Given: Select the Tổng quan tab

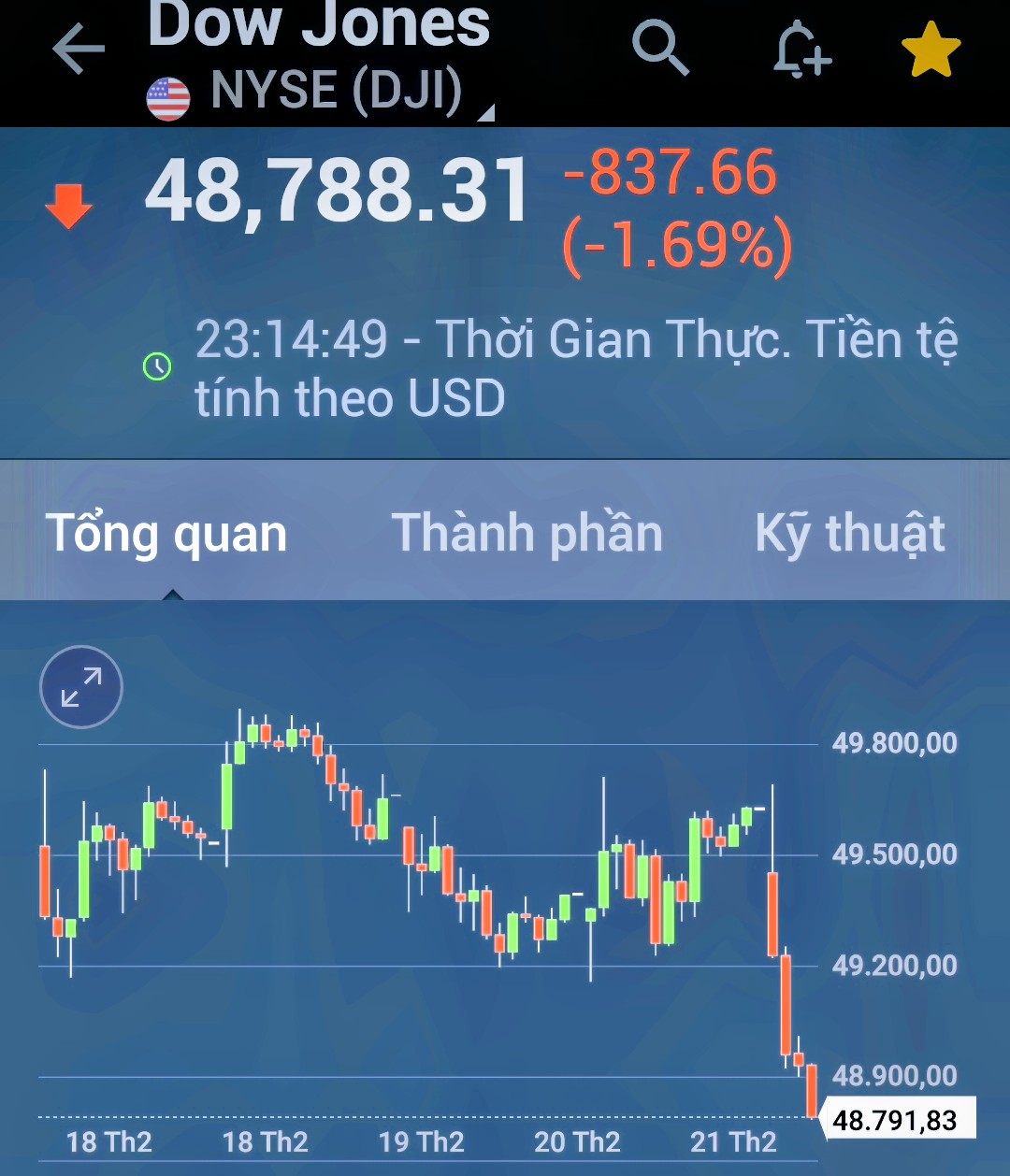Looking at the screenshot, I should (x=166, y=534).
